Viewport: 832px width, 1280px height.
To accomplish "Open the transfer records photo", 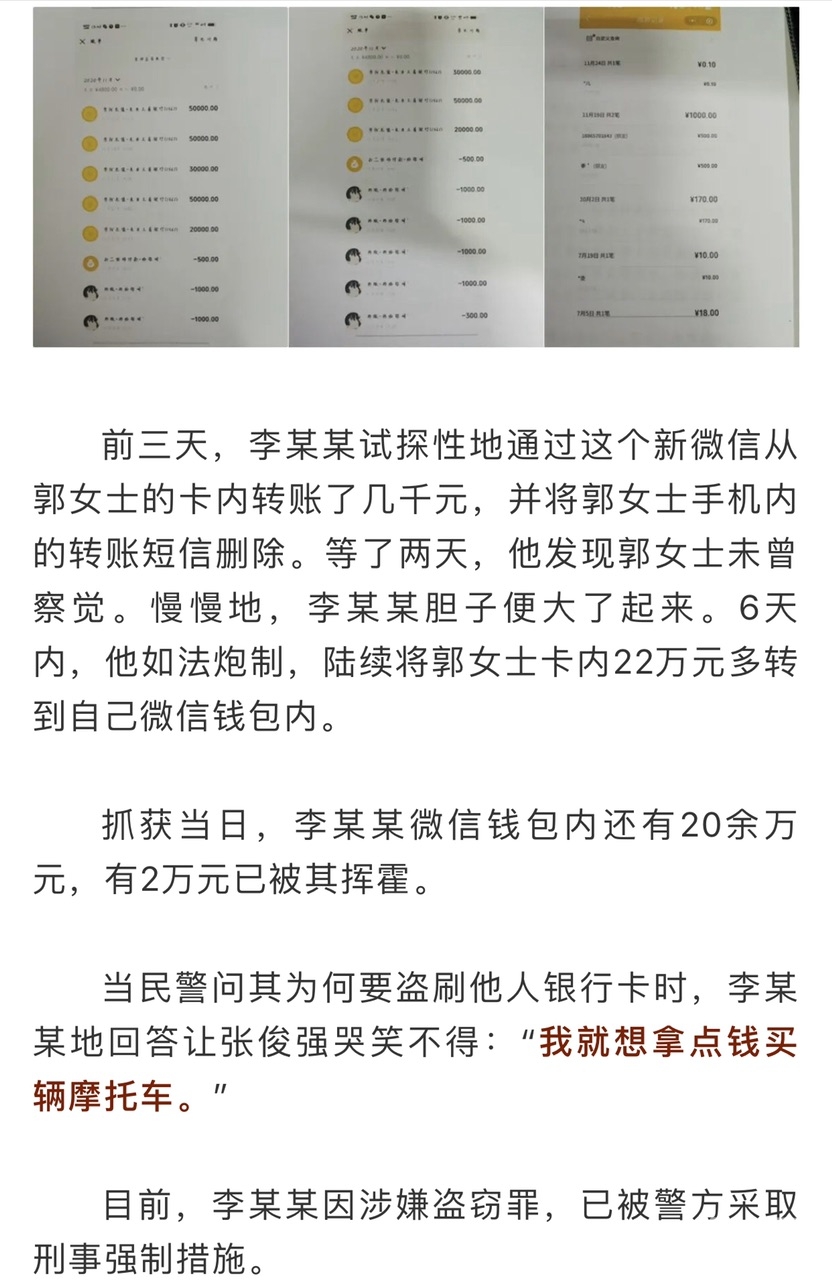I will 415,177.
